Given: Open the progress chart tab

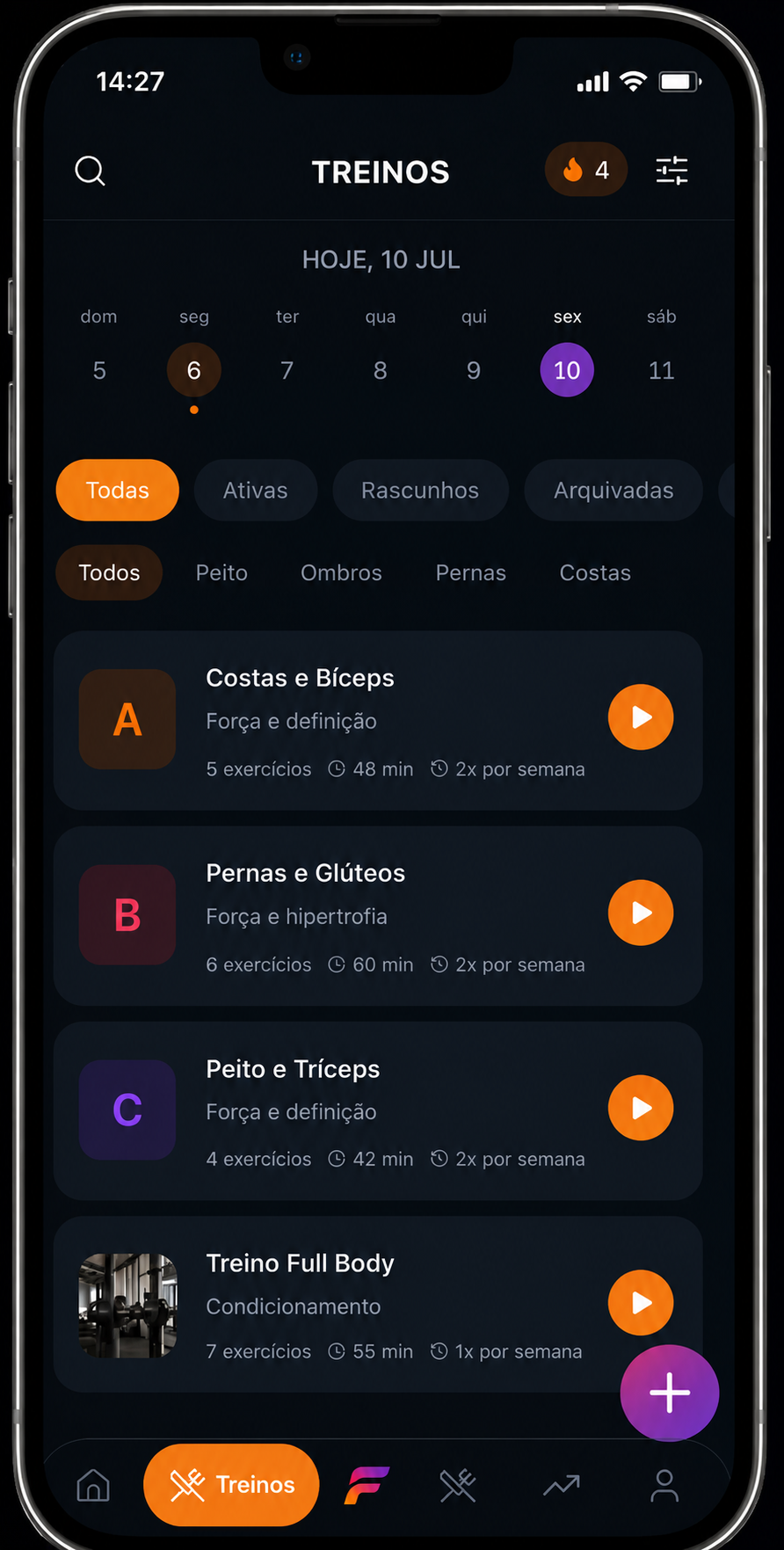Looking at the screenshot, I should point(562,1486).
